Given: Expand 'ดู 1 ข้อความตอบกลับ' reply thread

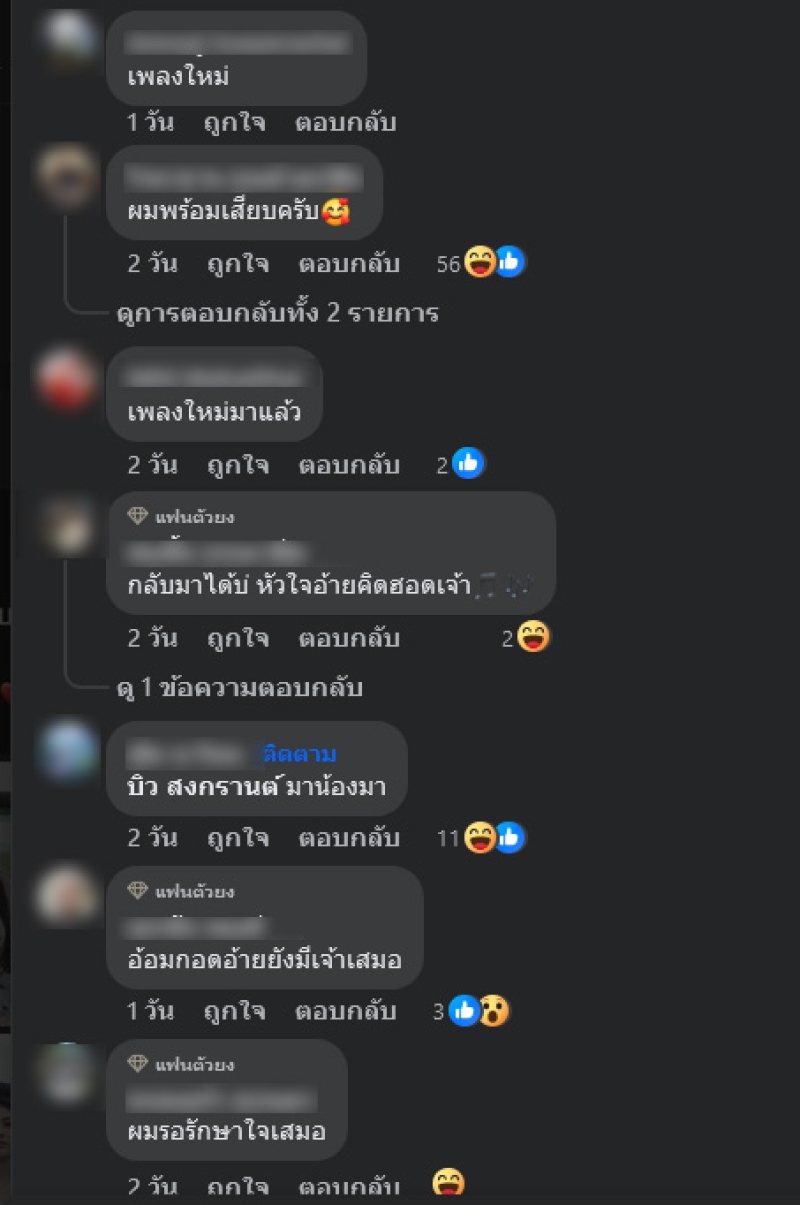Looking at the screenshot, I should click(239, 688).
